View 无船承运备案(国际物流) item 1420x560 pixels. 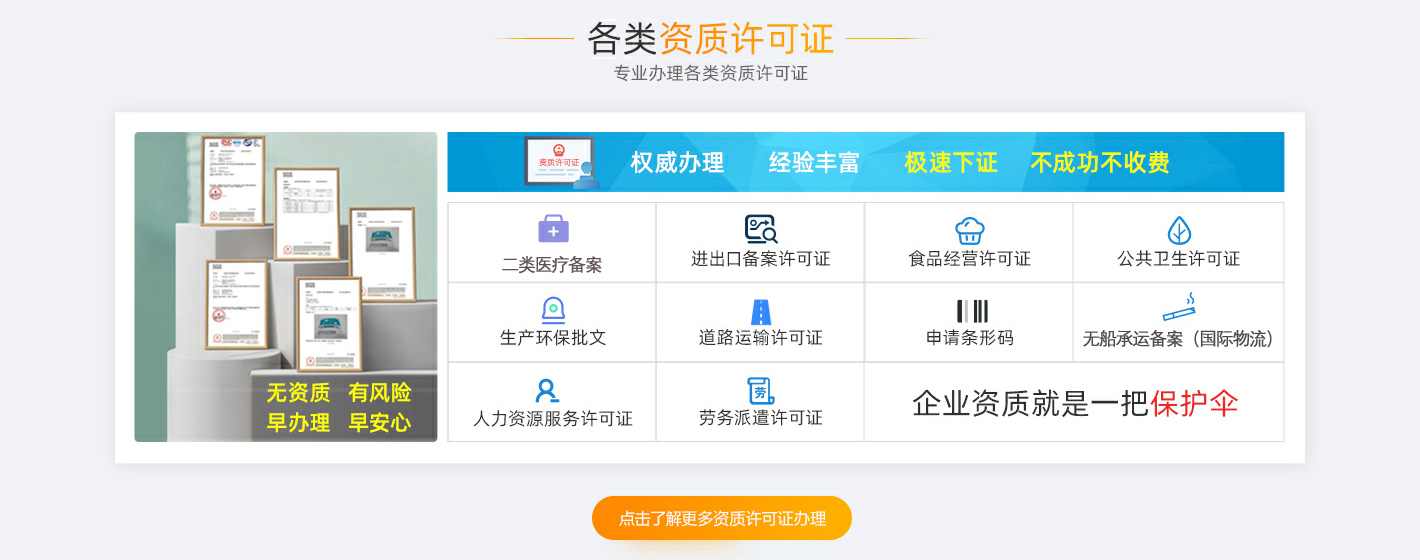(1178, 322)
